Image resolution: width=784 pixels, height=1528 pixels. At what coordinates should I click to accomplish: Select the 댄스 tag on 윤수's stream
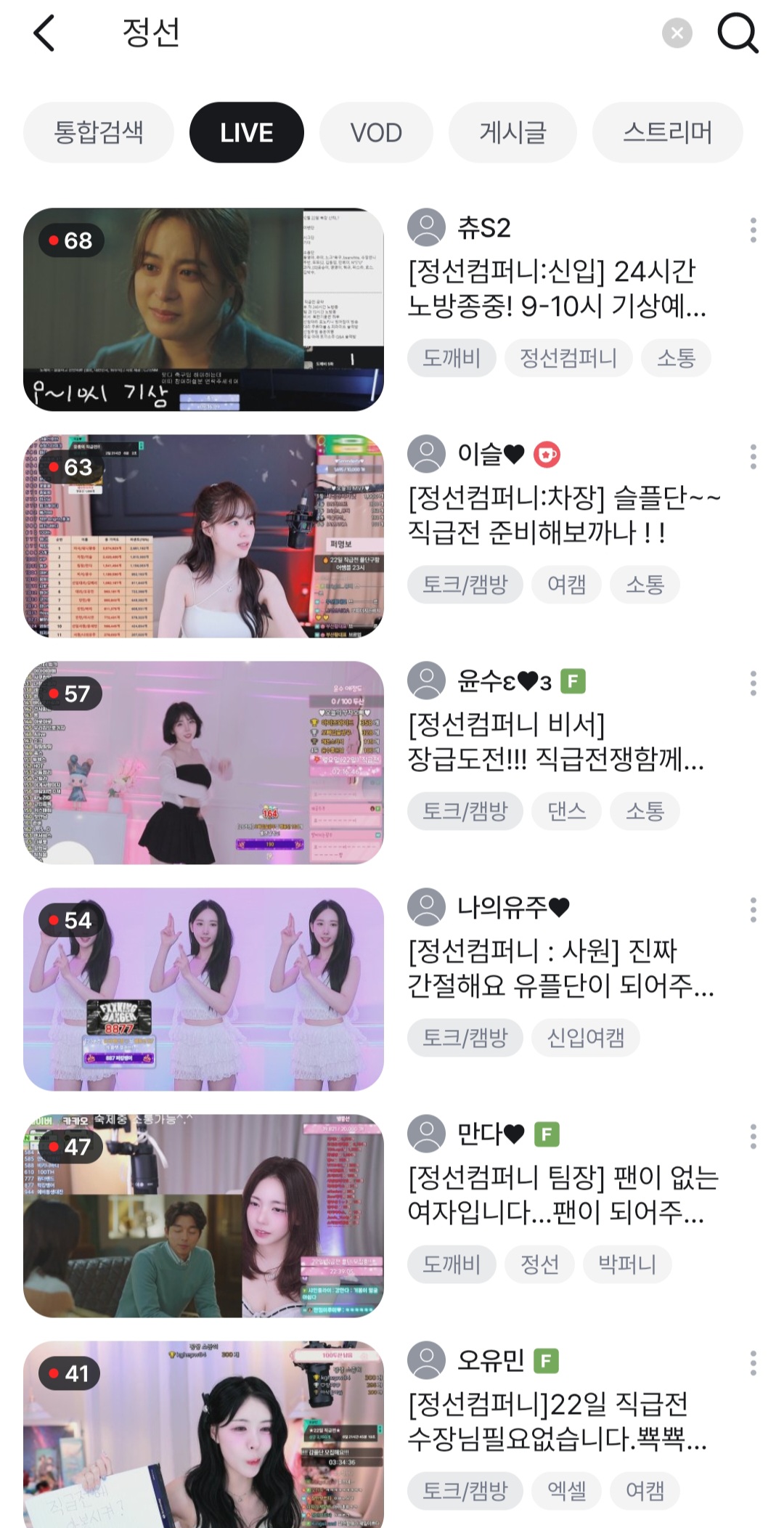(566, 811)
